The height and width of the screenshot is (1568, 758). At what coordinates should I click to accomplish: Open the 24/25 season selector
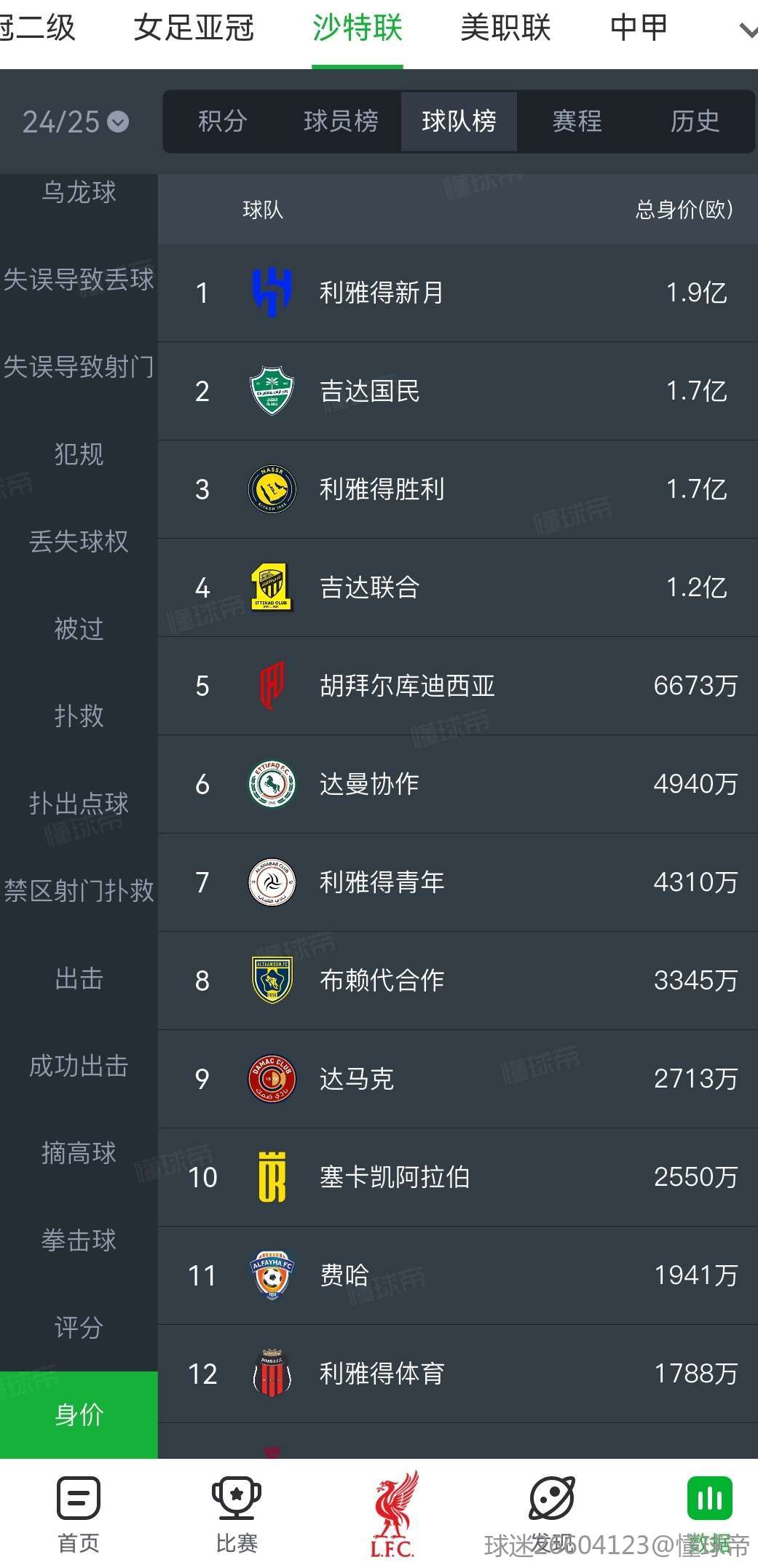click(76, 122)
